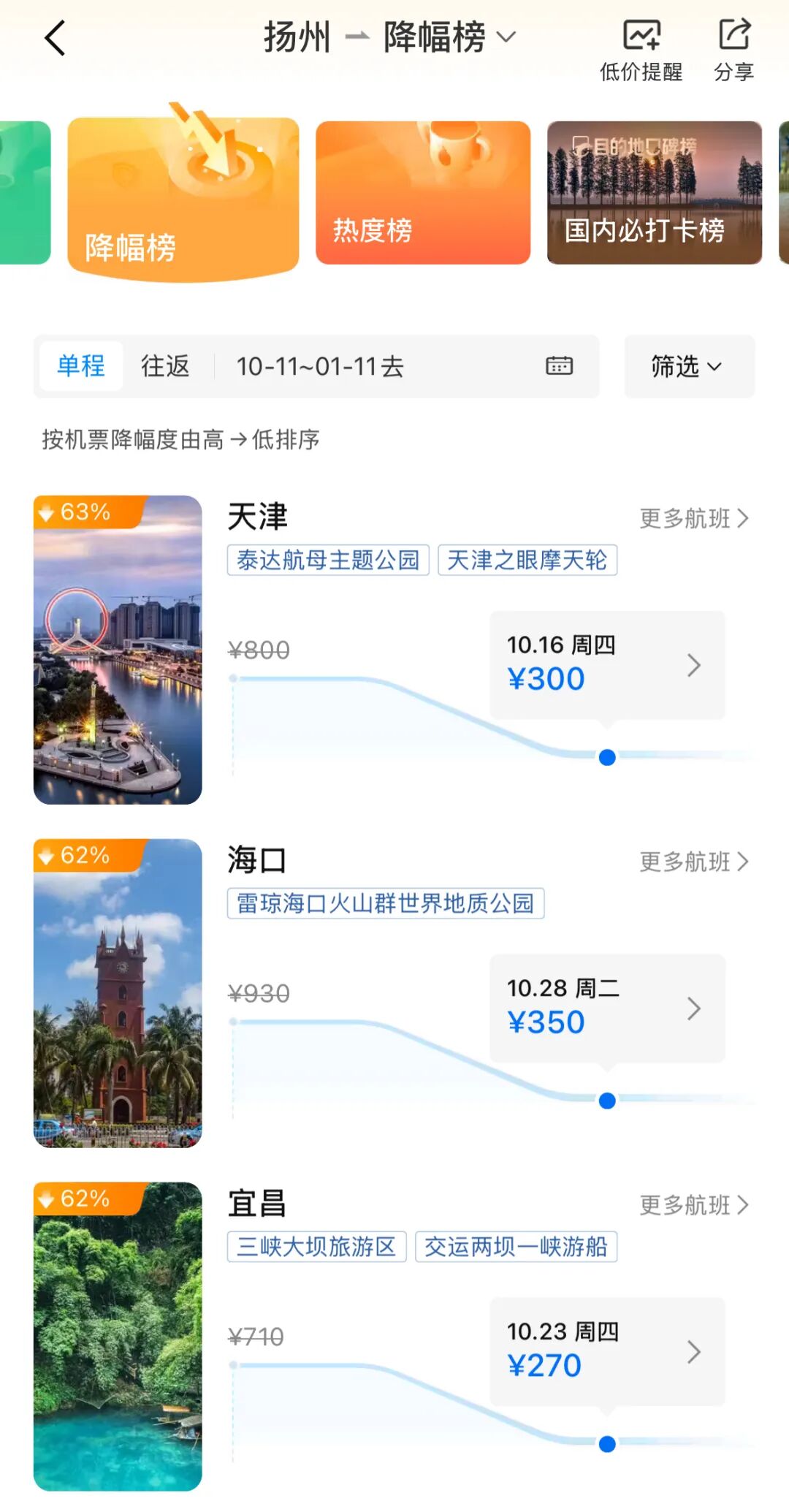789x1512 pixels.
Task: Choose the 单程 one-way option
Action: pyautogui.click(x=81, y=366)
